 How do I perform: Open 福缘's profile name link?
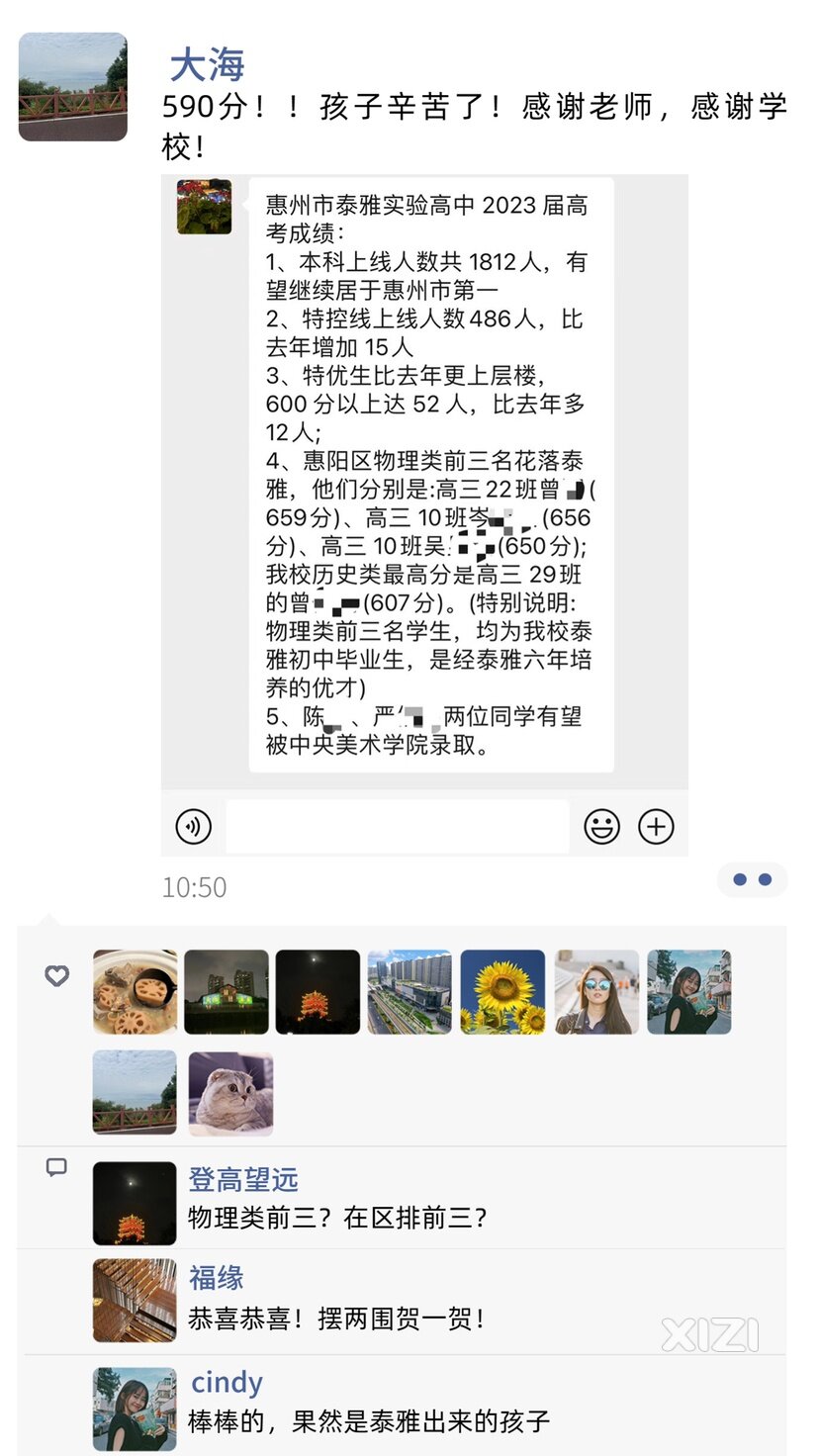[x=217, y=1278]
